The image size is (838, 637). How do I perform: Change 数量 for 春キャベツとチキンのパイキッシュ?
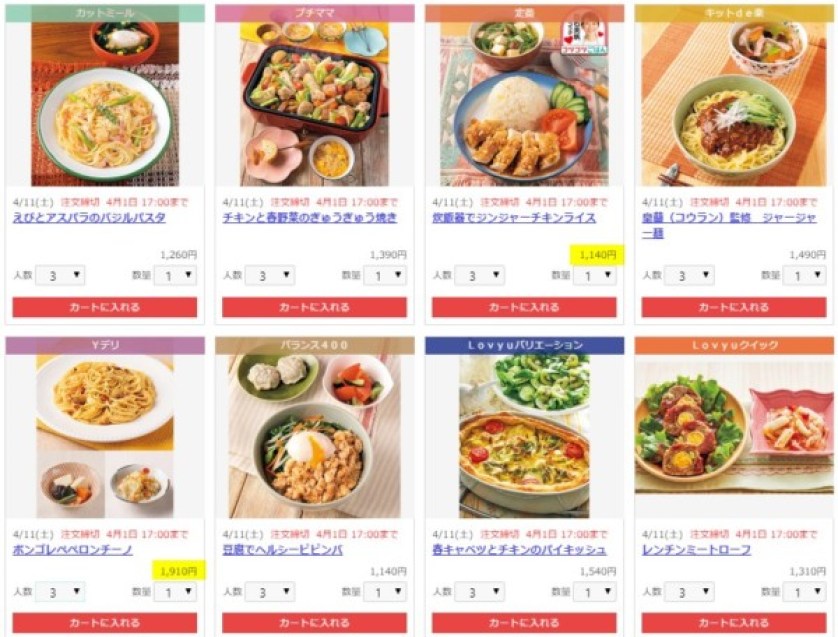click(594, 592)
